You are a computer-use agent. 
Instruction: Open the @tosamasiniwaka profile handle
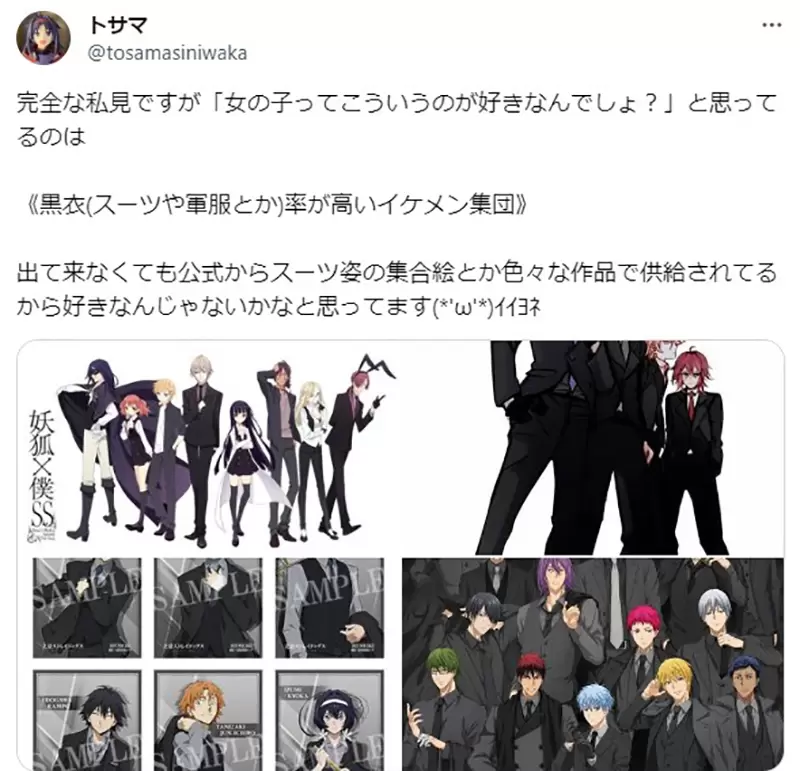pyautogui.click(x=168, y=52)
